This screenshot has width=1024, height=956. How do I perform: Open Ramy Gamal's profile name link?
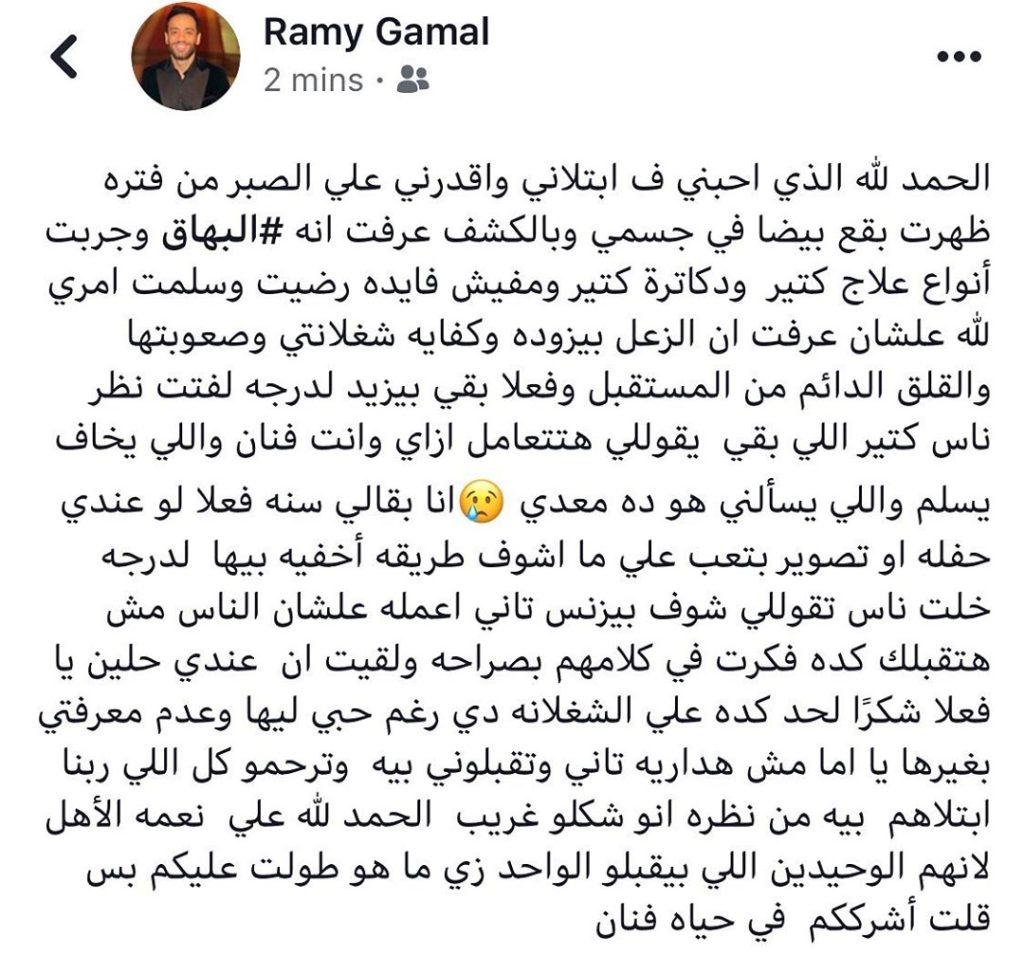click(x=376, y=33)
